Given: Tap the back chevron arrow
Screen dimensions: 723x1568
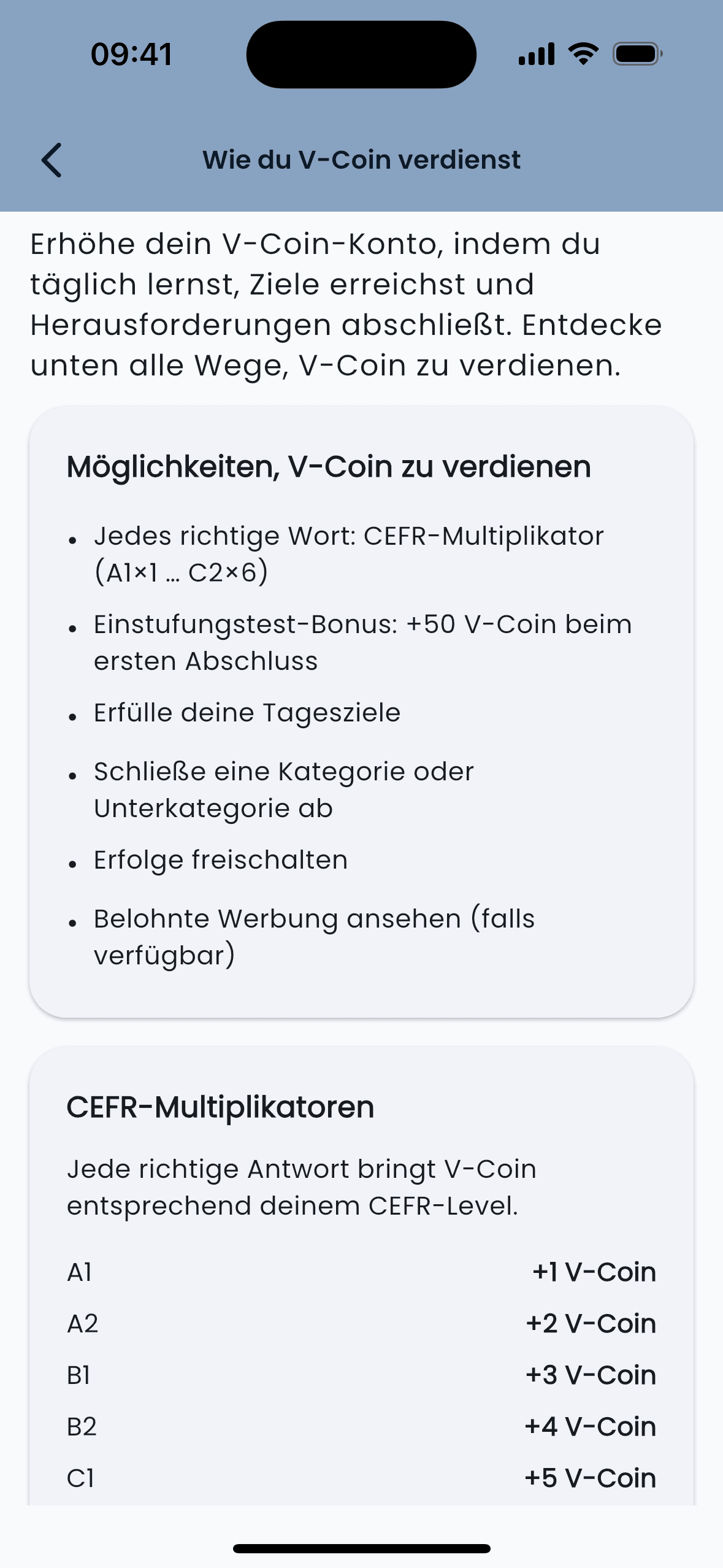Looking at the screenshot, I should pyautogui.click(x=52, y=159).
